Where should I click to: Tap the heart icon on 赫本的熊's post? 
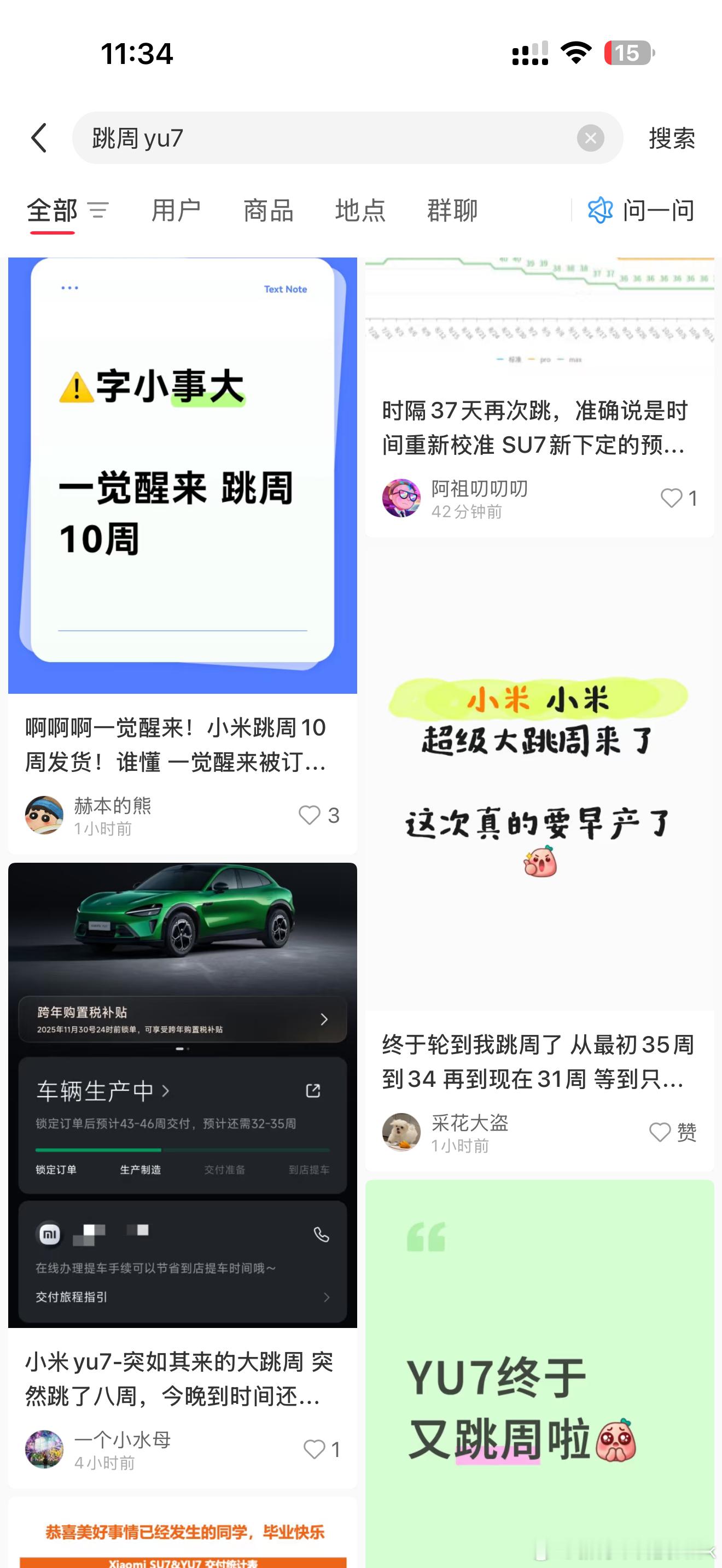(x=310, y=816)
